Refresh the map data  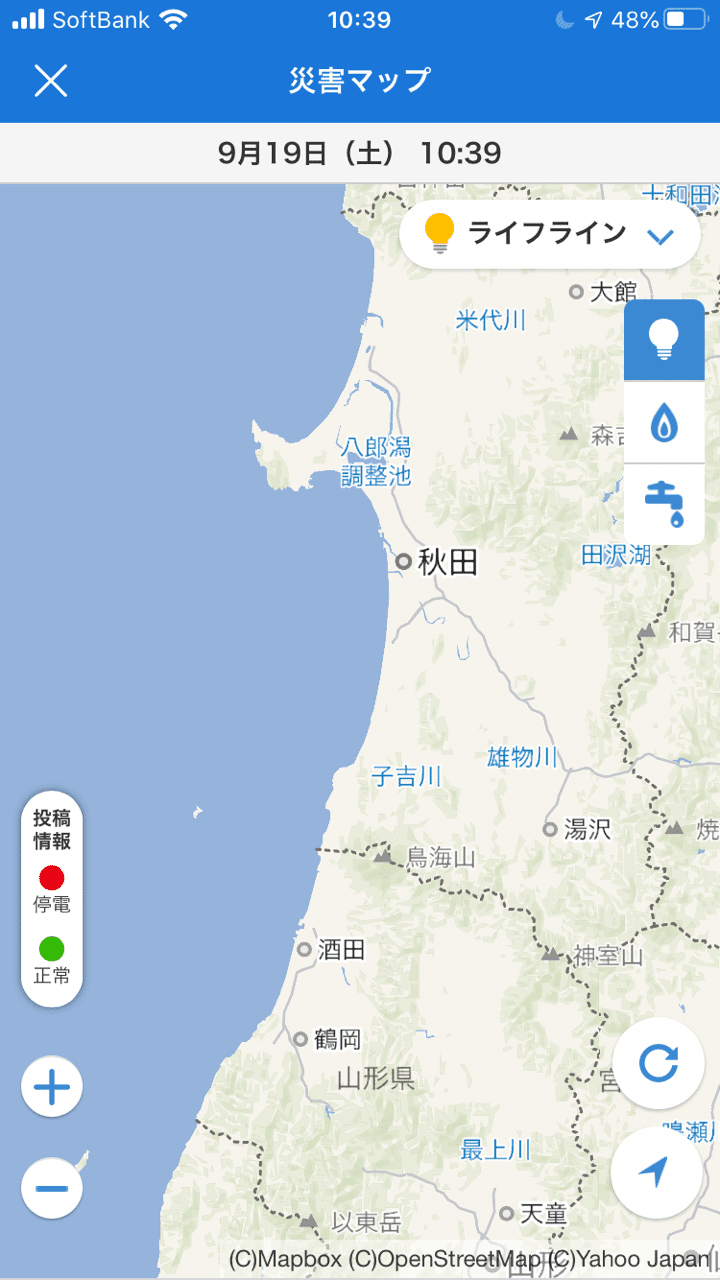(x=657, y=1063)
